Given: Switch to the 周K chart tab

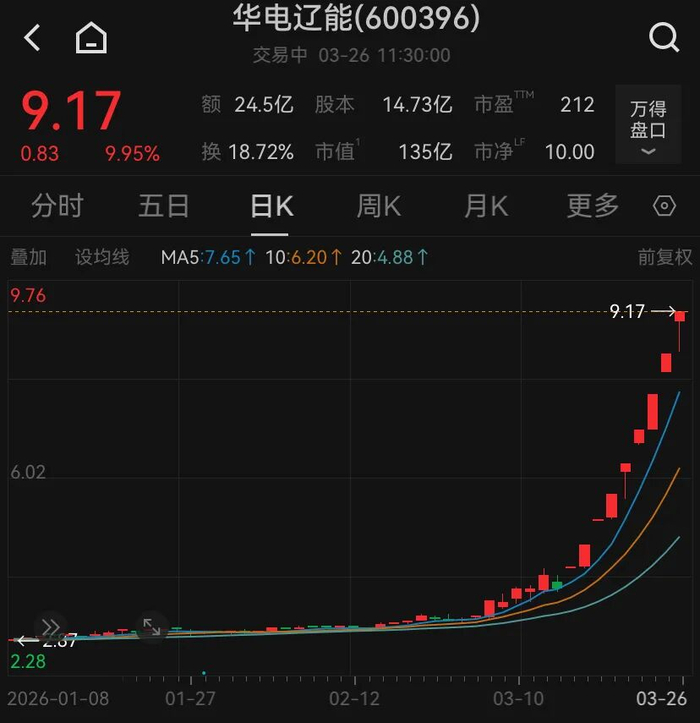Looking at the screenshot, I should (378, 206).
